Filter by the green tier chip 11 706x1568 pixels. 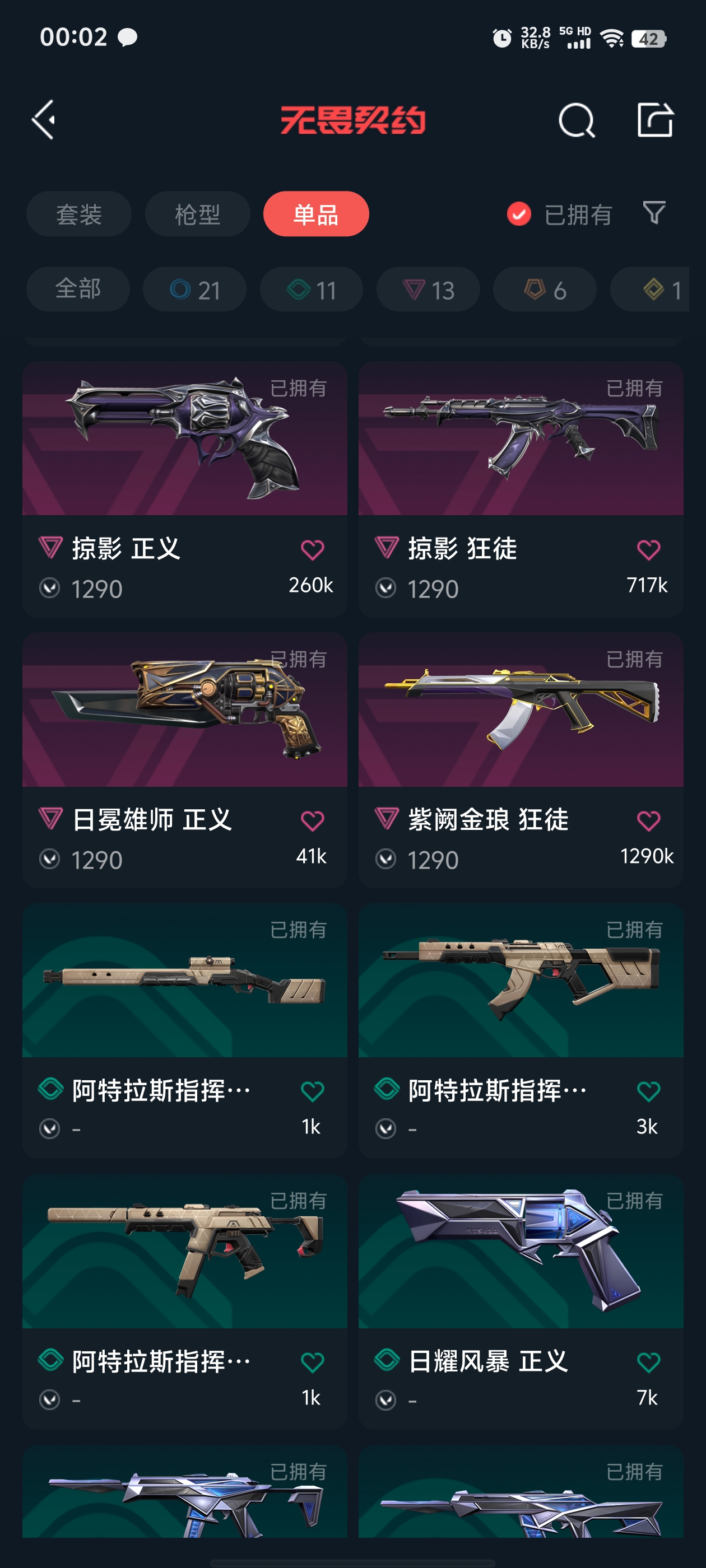coord(312,289)
